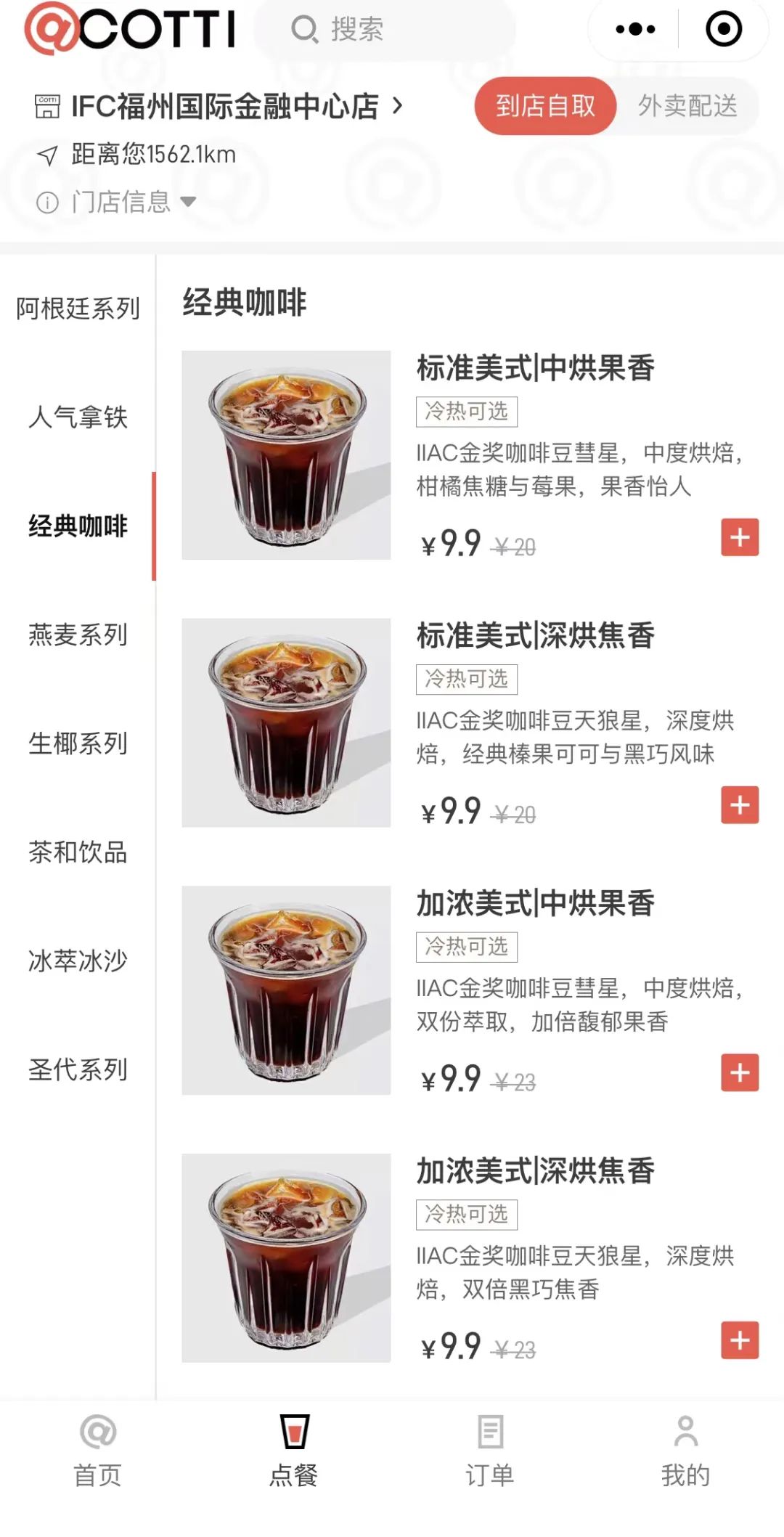The height and width of the screenshot is (1537, 784).
Task: Add 标准美式|中烘果香 to cart
Action: pos(740,537)
